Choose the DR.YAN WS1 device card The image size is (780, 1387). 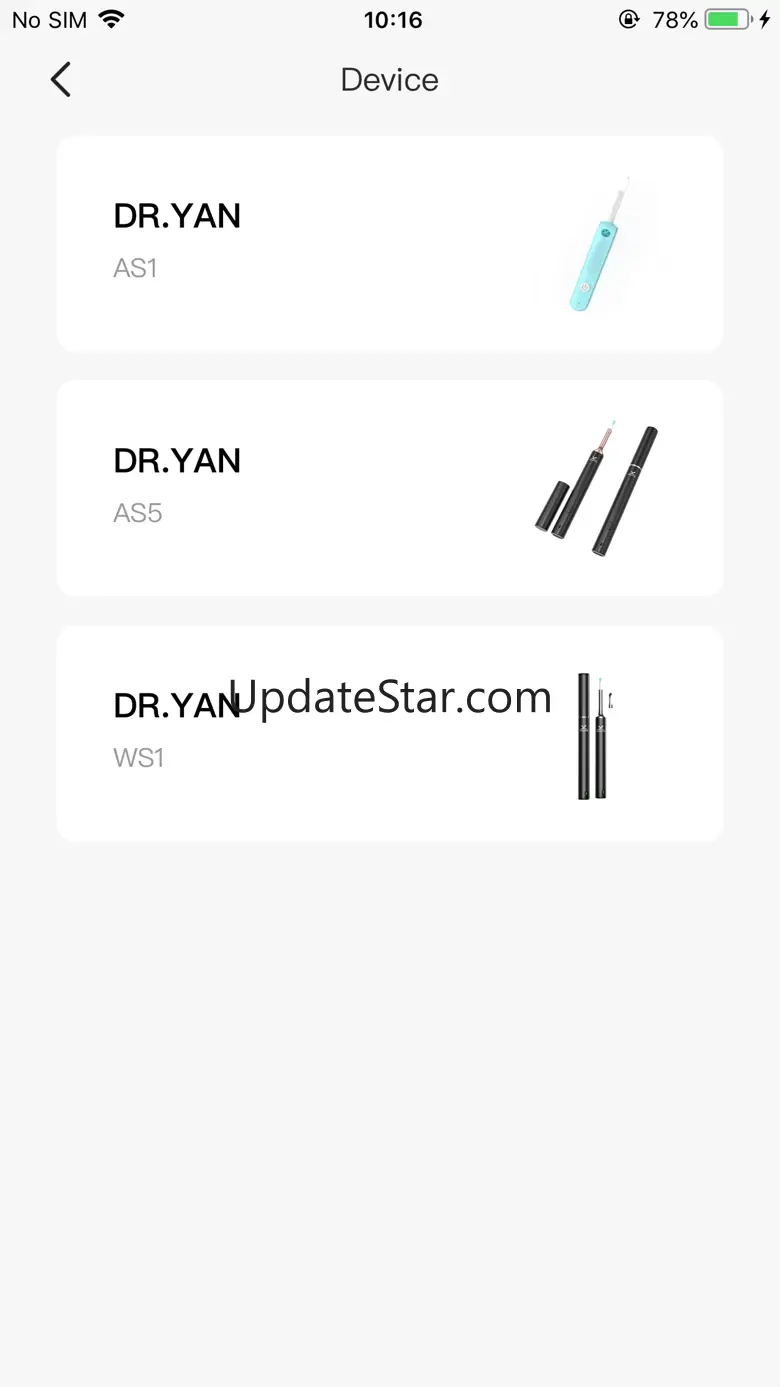[389, 734]
